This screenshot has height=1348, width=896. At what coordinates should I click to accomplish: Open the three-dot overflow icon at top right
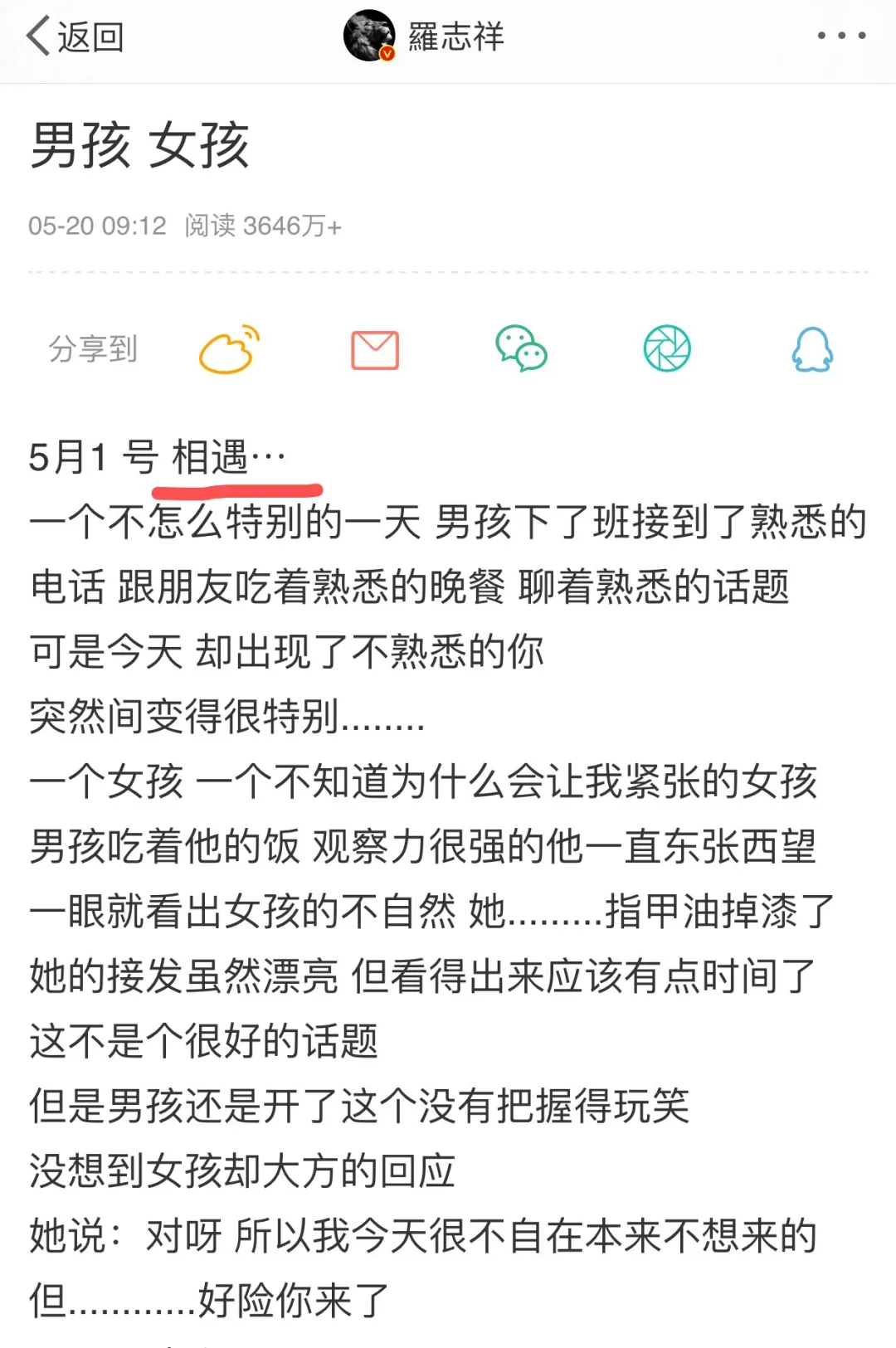pos(840,36)
